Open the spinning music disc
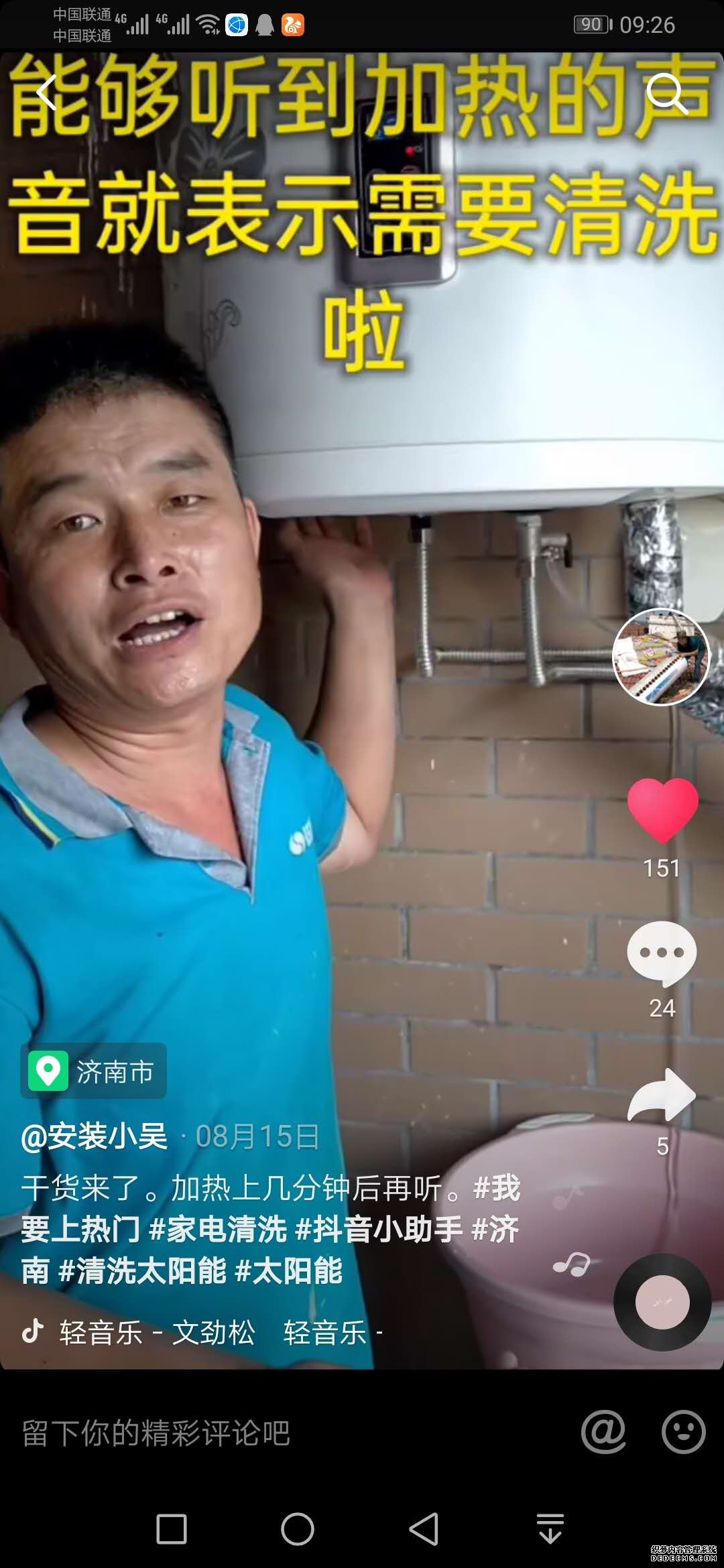Viewport: 724px width, 1568px height. pyautogui.click(x=662, y=1302)
